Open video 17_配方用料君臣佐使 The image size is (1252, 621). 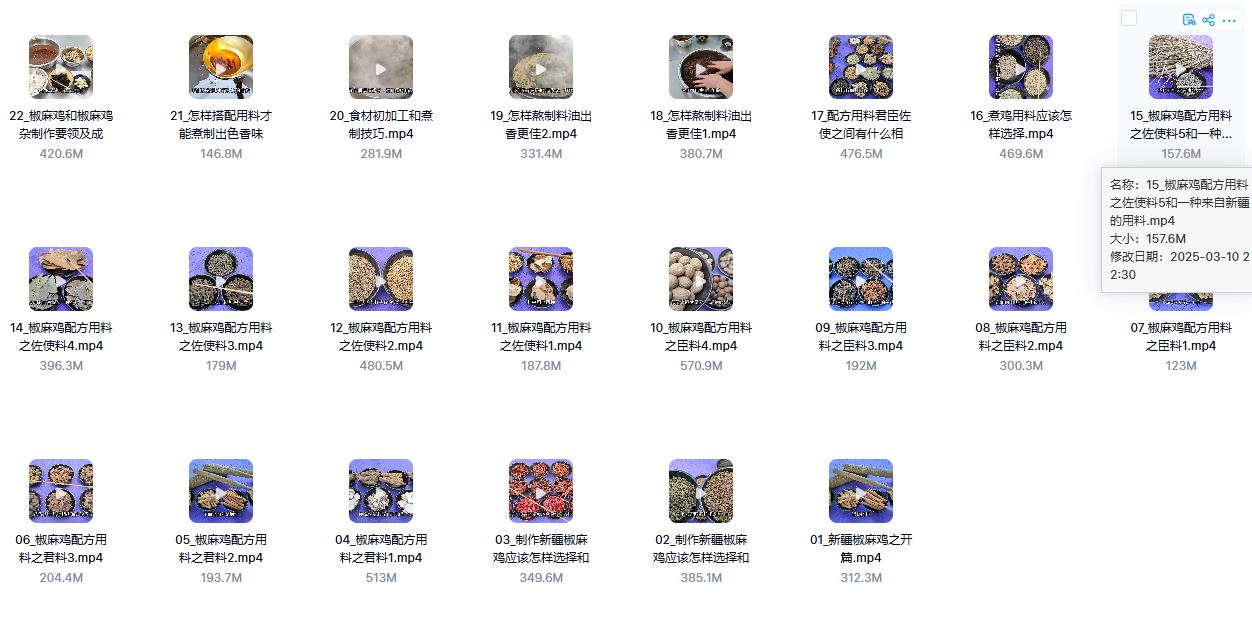click(x=861, y=67)
